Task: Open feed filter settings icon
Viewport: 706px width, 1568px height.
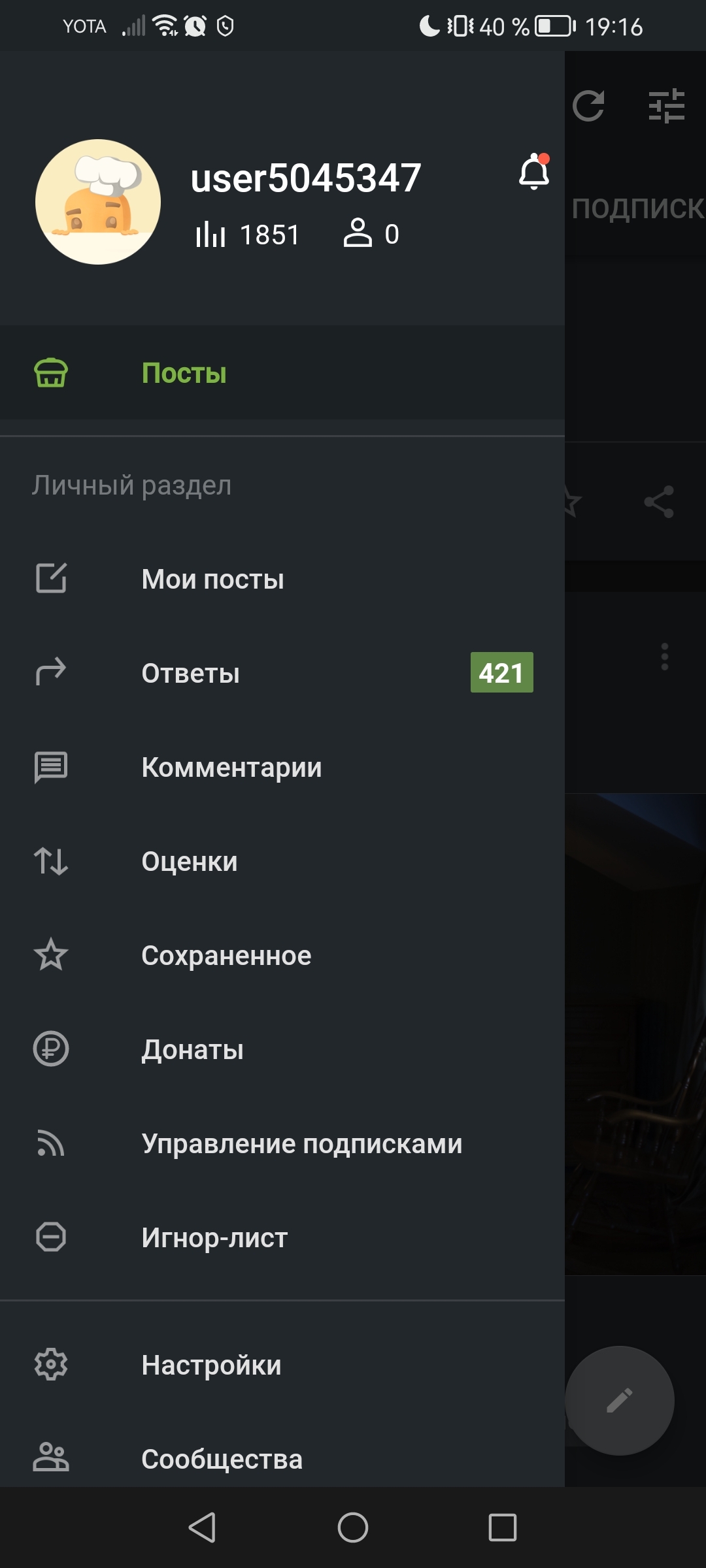Action: coord(666,106)
